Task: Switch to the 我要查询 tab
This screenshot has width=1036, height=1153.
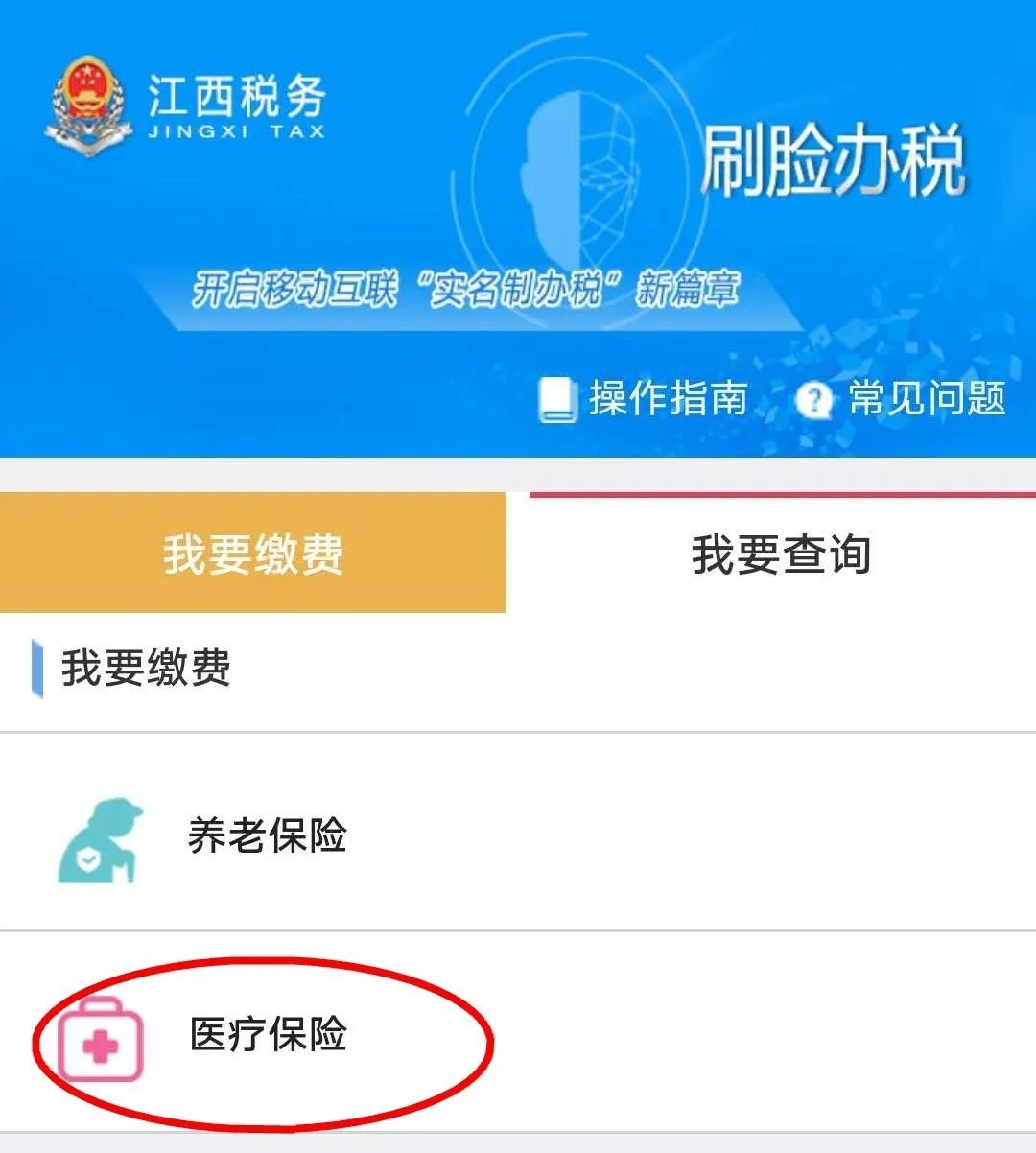Action: click(780, 554)
